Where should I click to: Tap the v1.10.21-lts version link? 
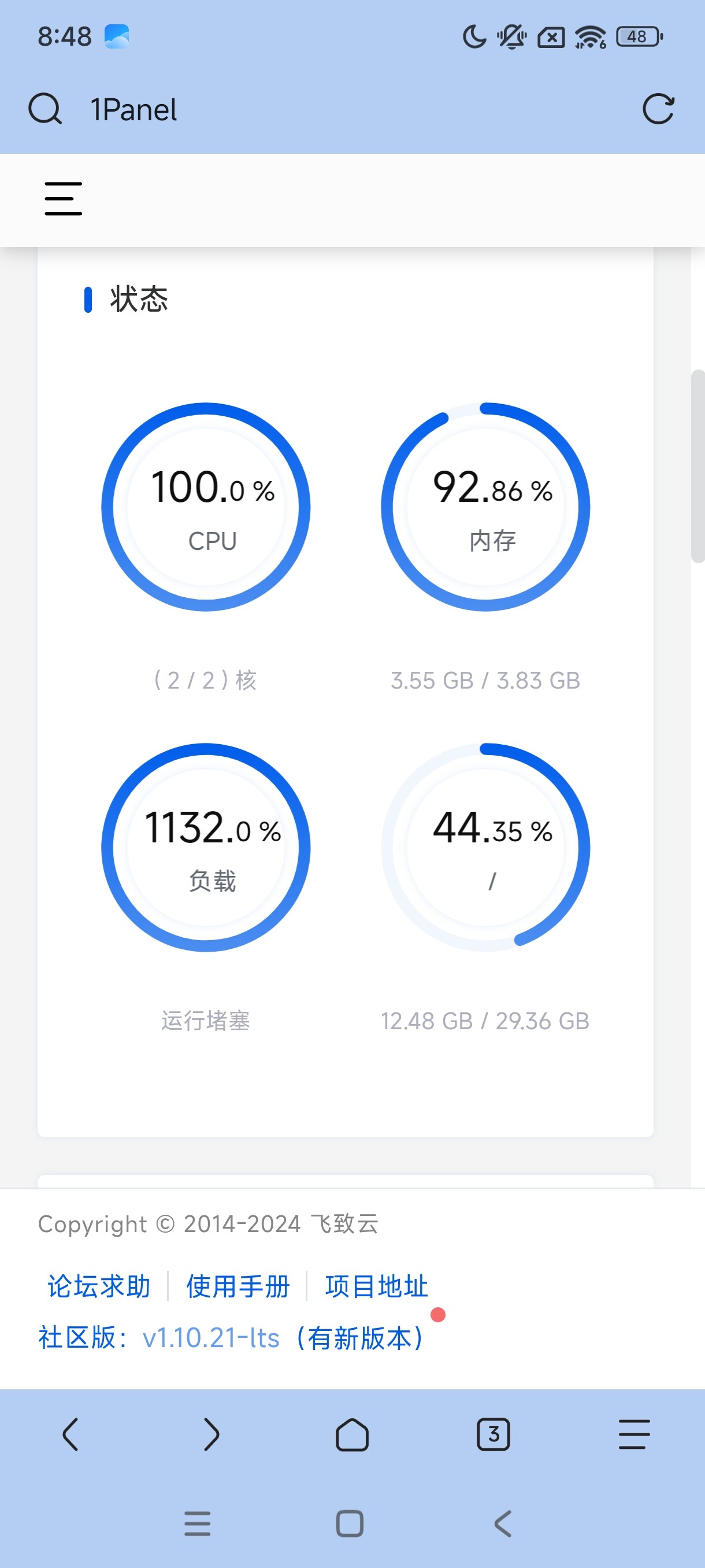[211, 1337]
